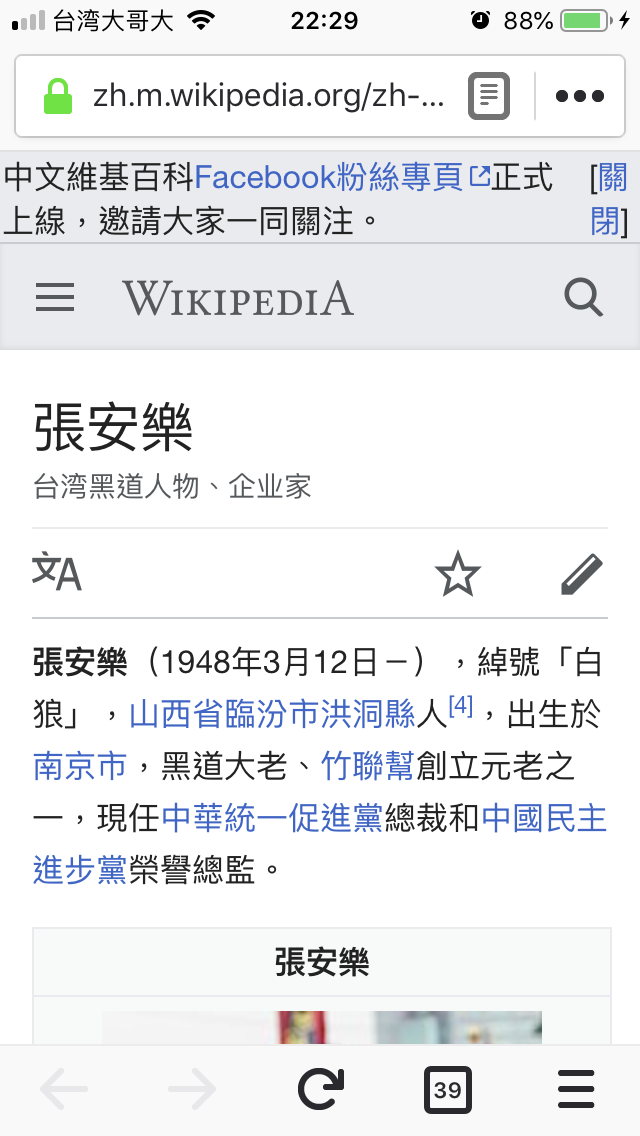Open the browser page options menu
The image size is (640, 1136).
[x=580, y=96]
